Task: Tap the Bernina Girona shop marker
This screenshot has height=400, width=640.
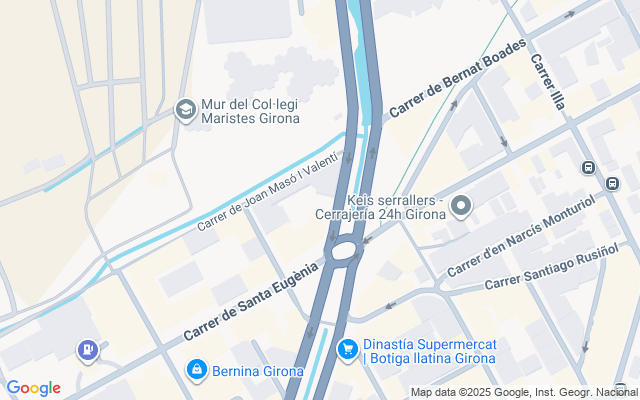Action: pos(198,371)
